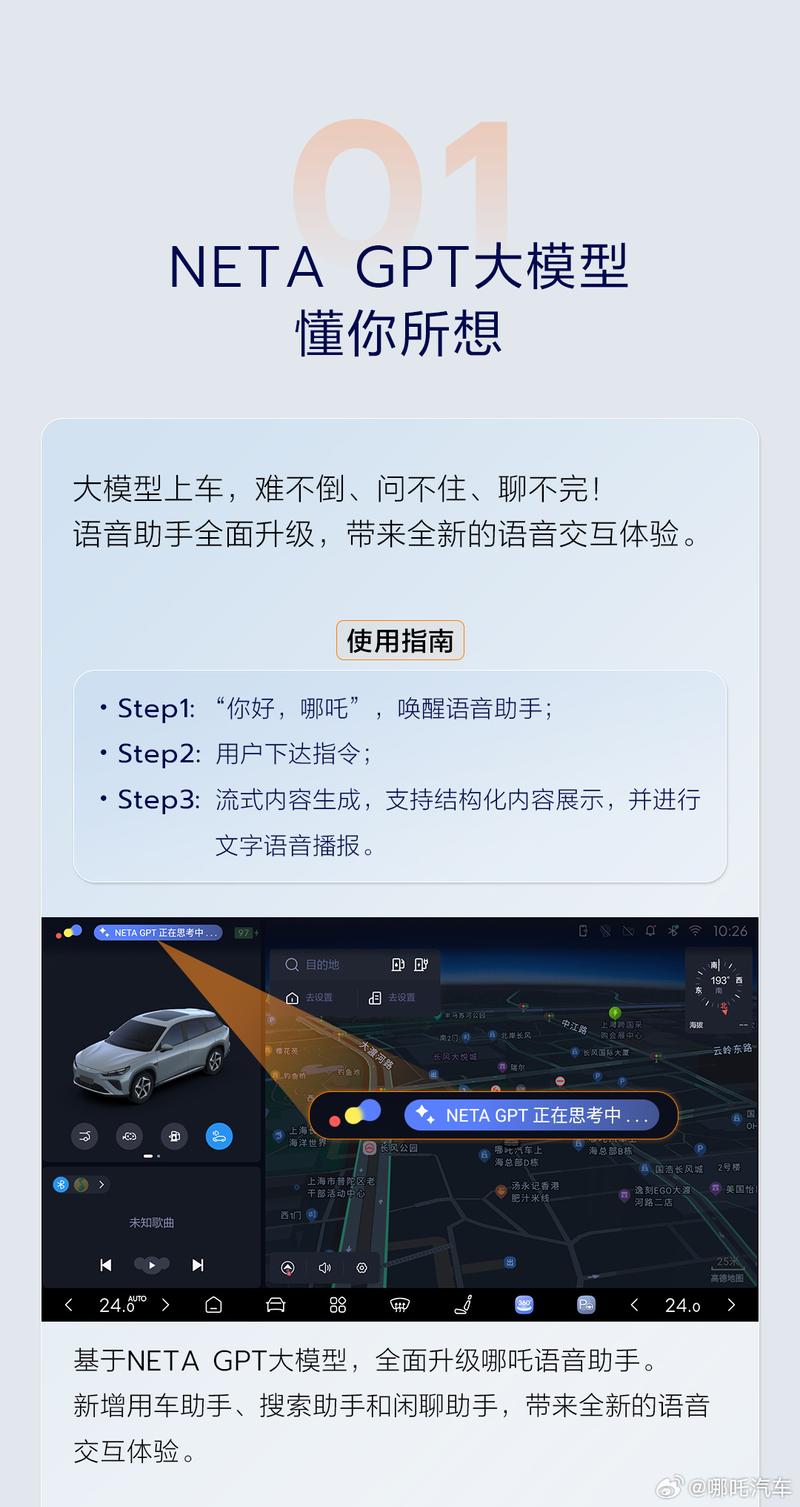Turn on the windshield defrost icon

pyautogui.click(x=400, y=1305)
